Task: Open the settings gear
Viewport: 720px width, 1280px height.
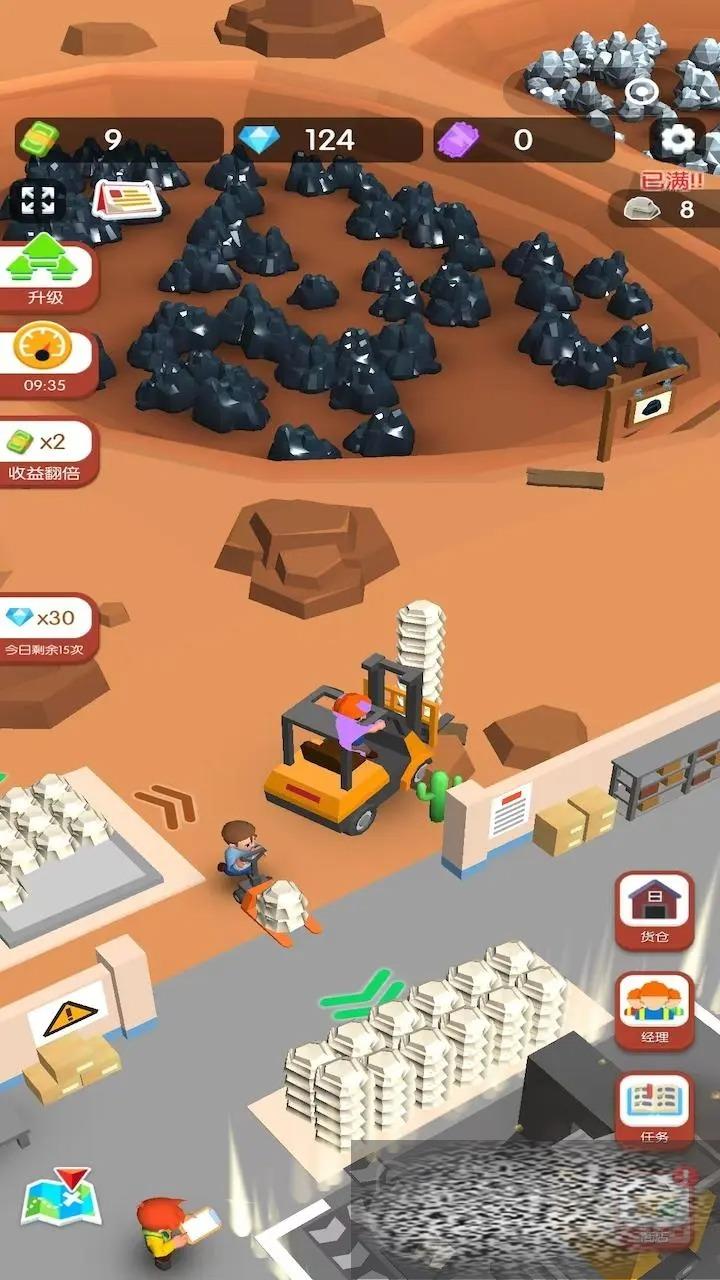Action: (x=677, y=139)
